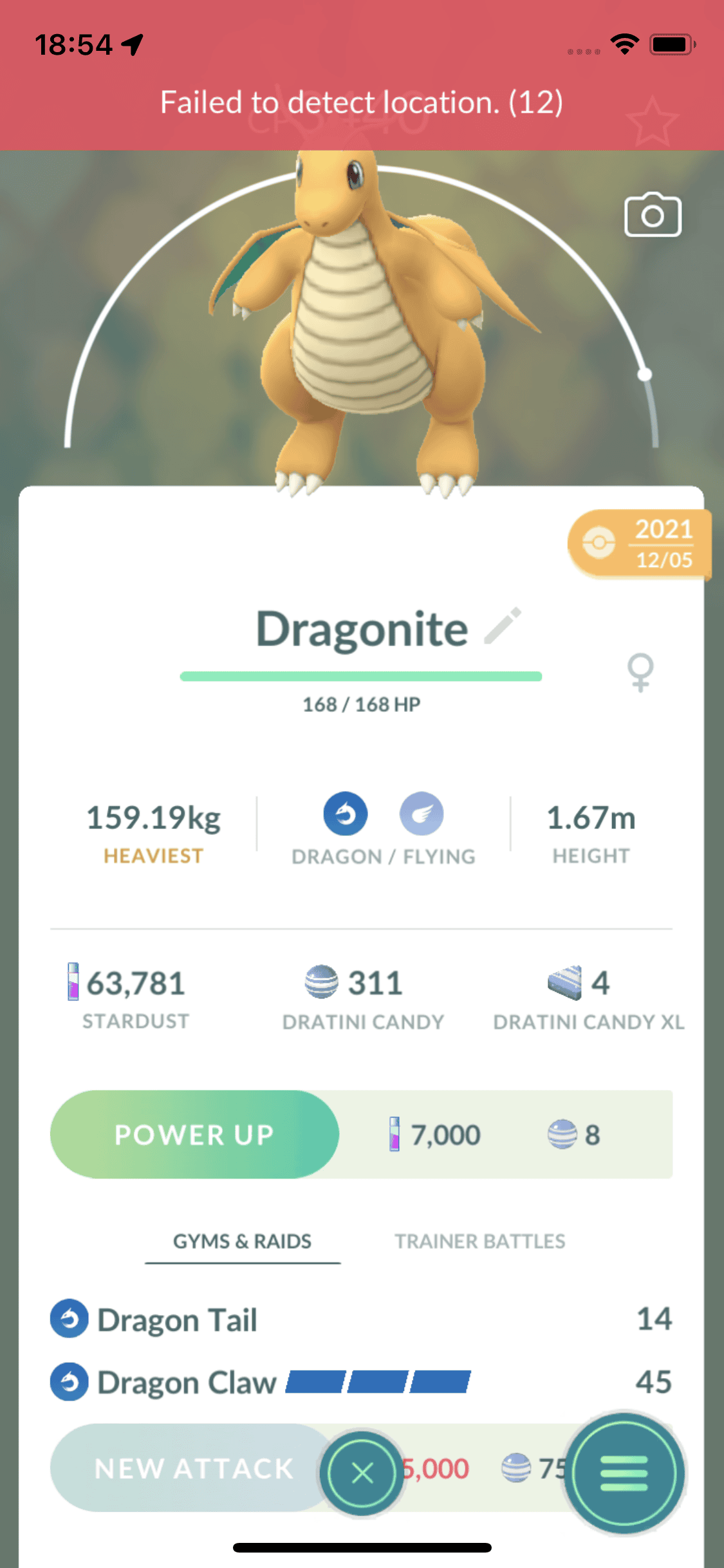Edit Dragonite's nickname with the pencil
Image resolution: width=724 pixels, height=1568 pixels.
503,626
